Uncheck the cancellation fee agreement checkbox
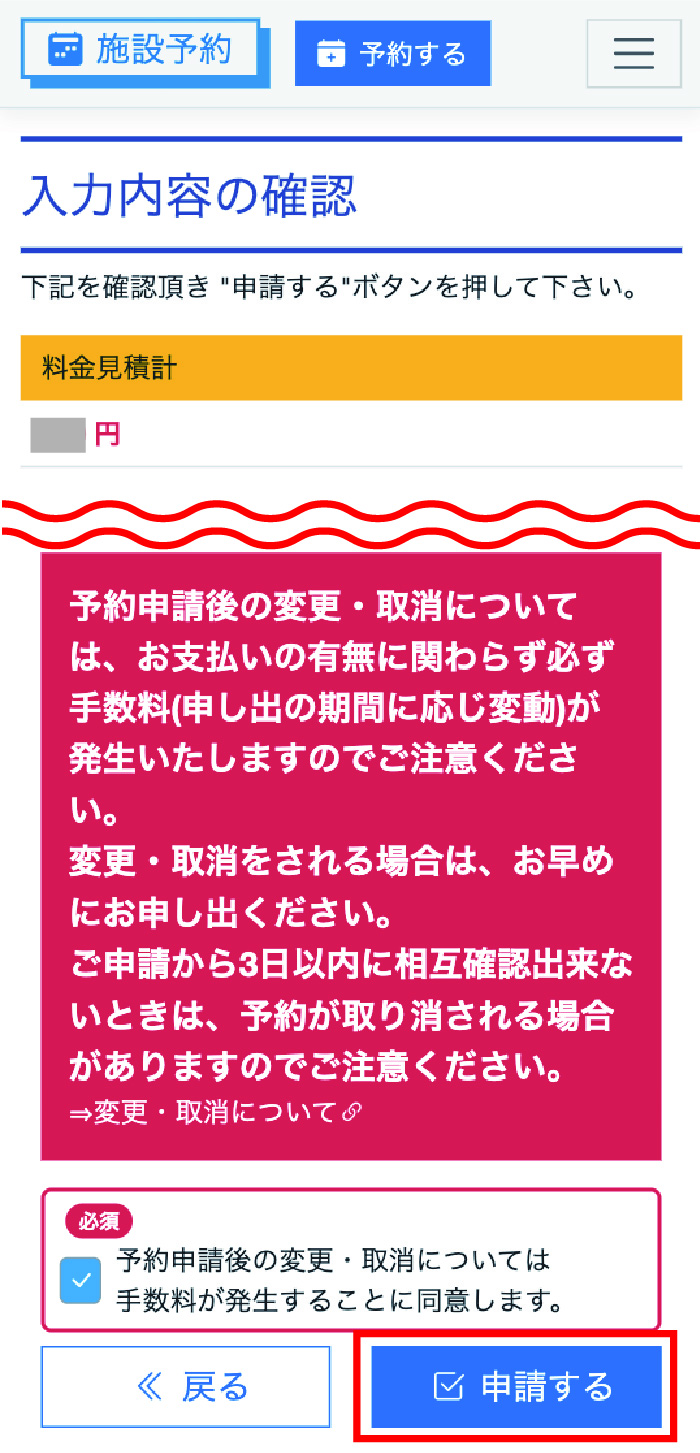 (80, 1280)
